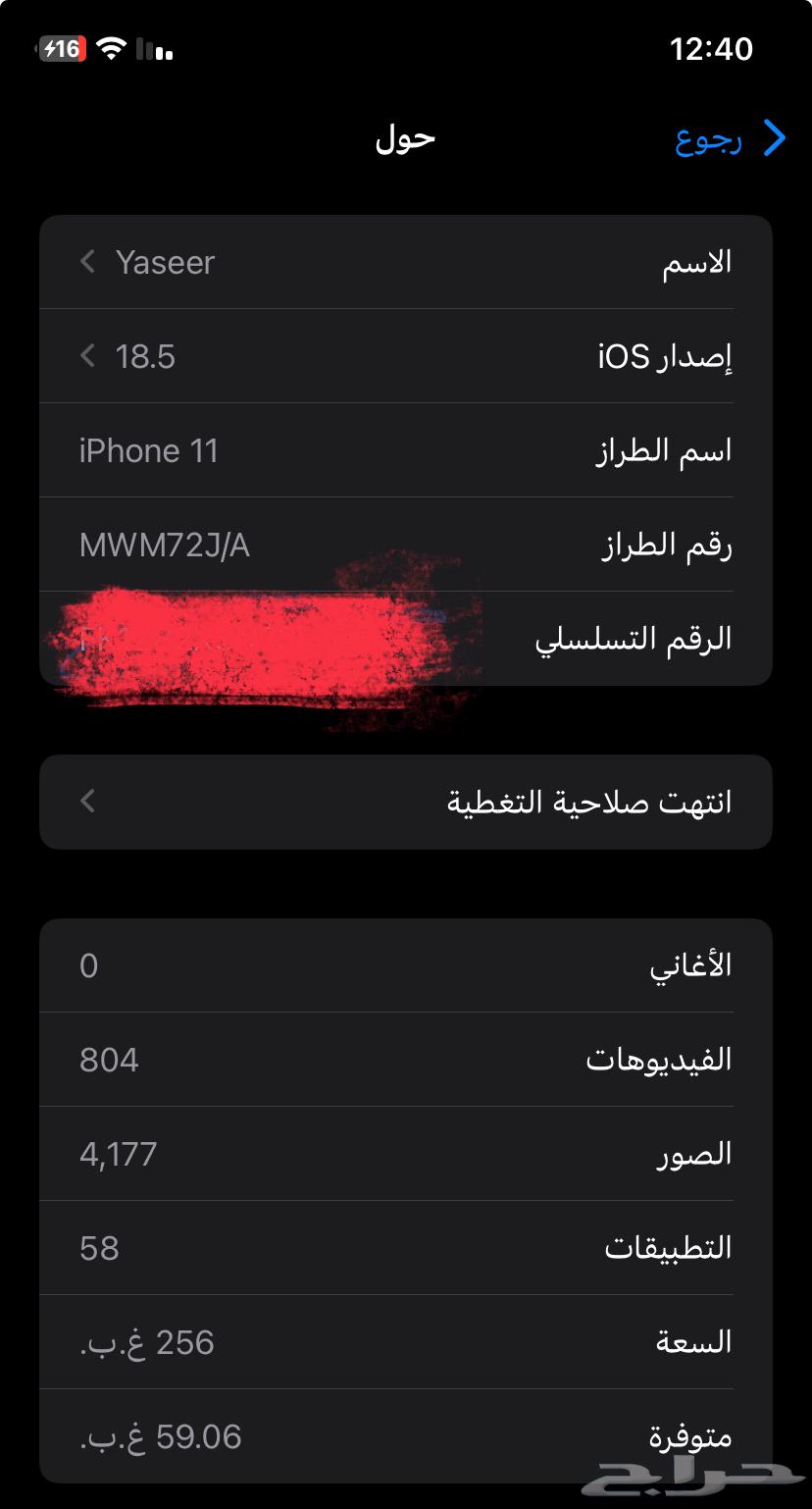Tap the حول page title

(x=404, y=138)
